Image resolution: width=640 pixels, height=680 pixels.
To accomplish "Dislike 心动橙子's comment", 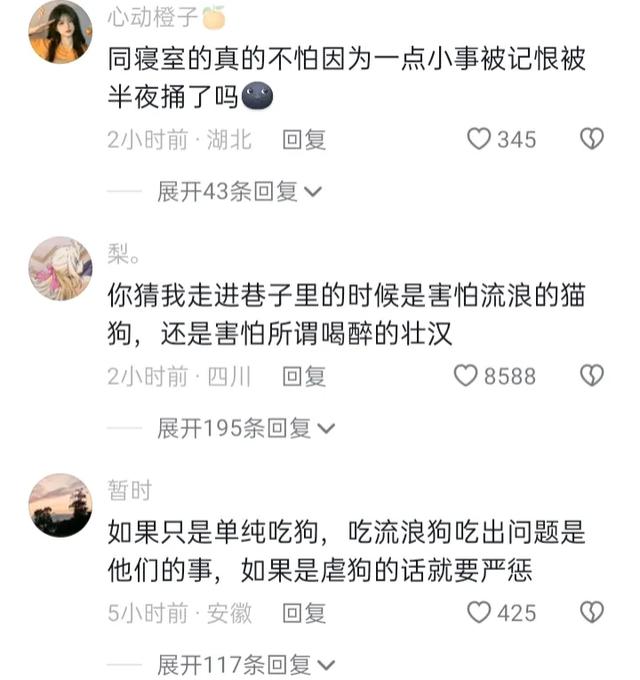I will (592, 140).
